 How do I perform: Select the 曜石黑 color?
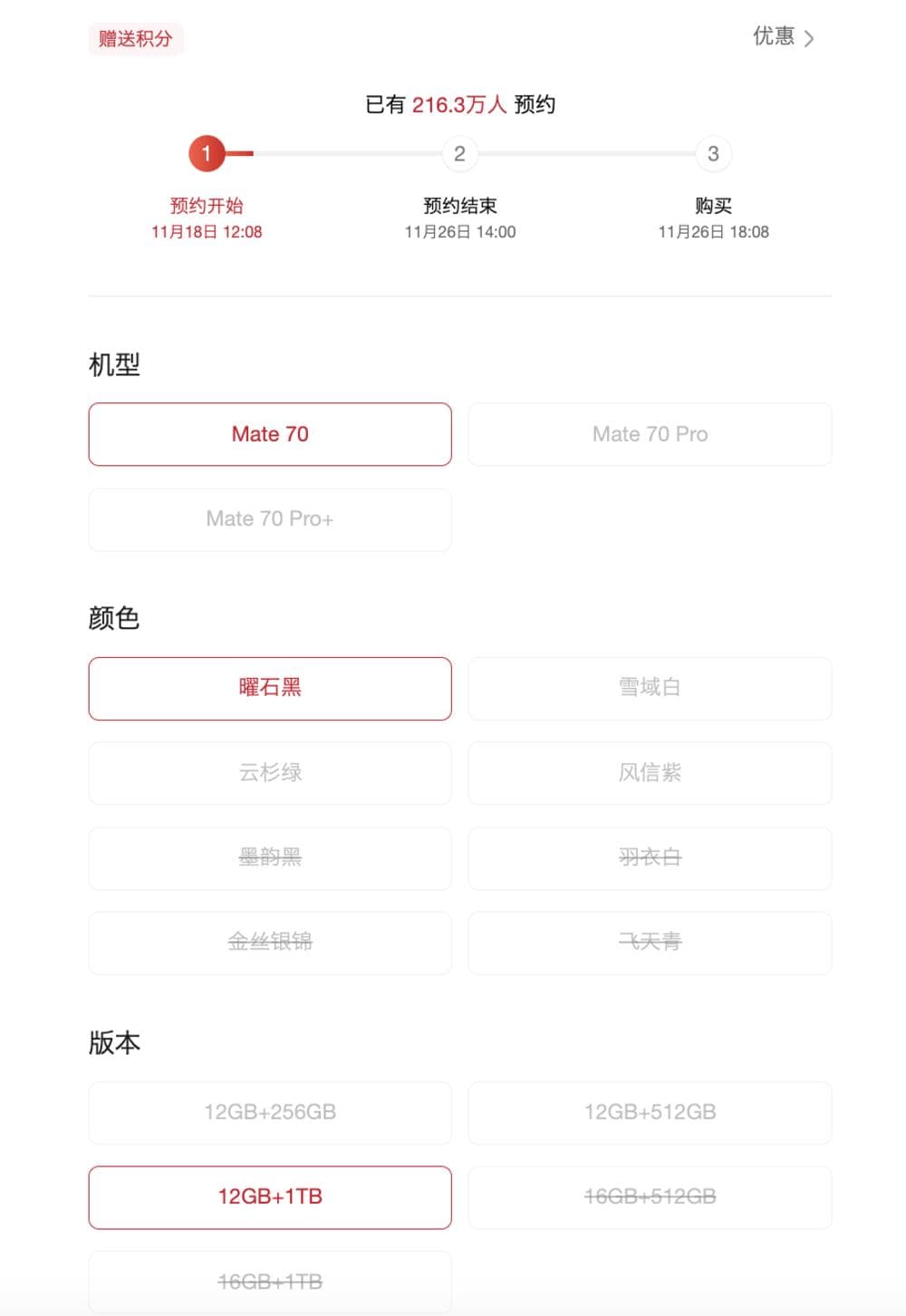pos(270,688)
